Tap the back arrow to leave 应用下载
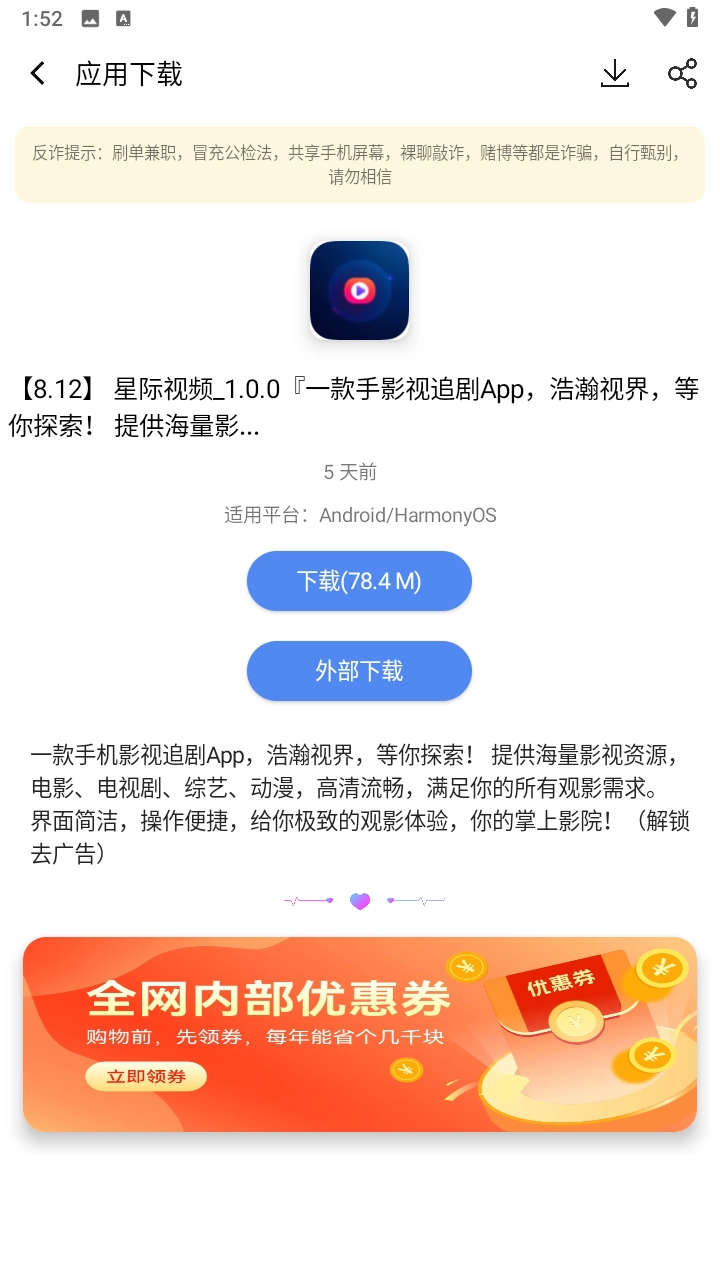The width and height of the screenshot is (720, 1280). point(36,73)
